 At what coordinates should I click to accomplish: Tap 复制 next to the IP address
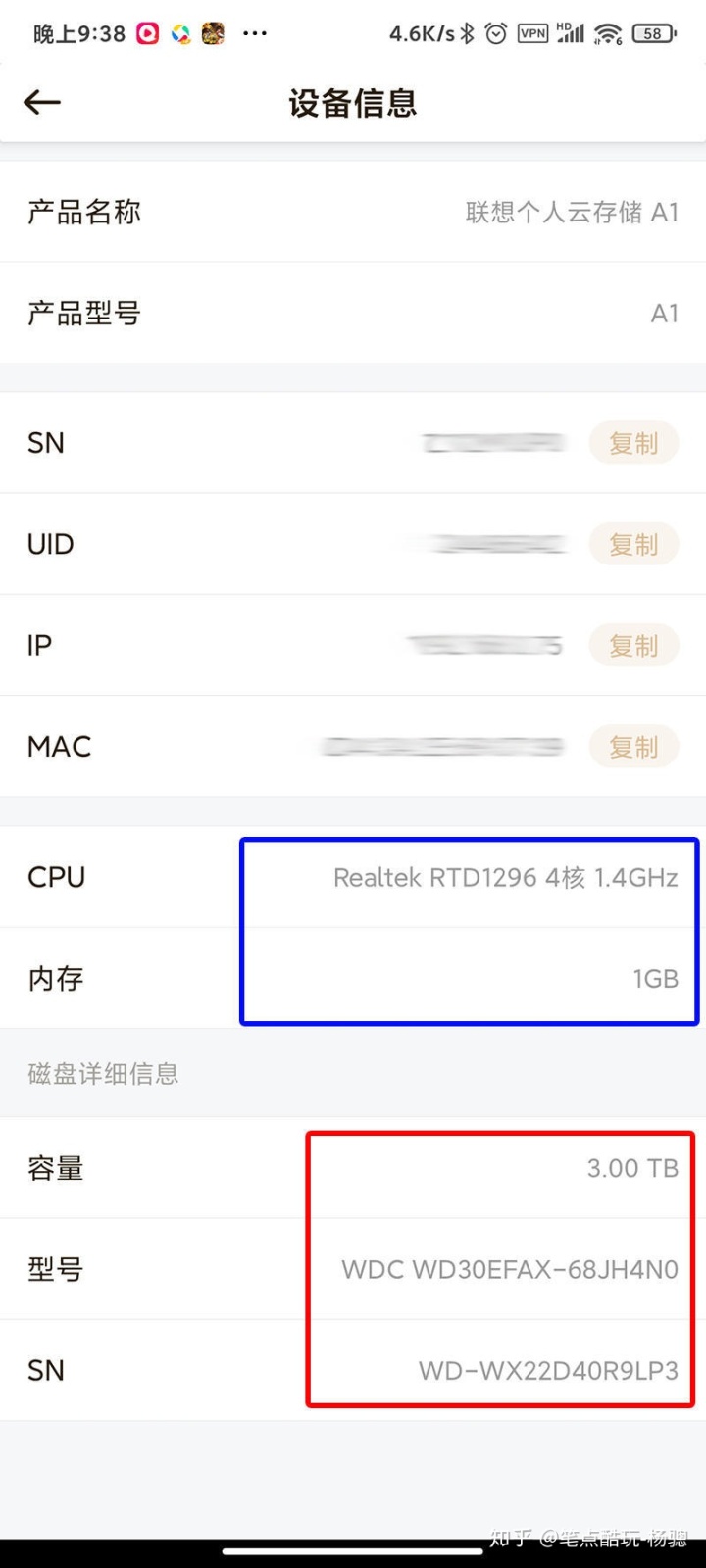pyautogui.click(x=633, y=645)
